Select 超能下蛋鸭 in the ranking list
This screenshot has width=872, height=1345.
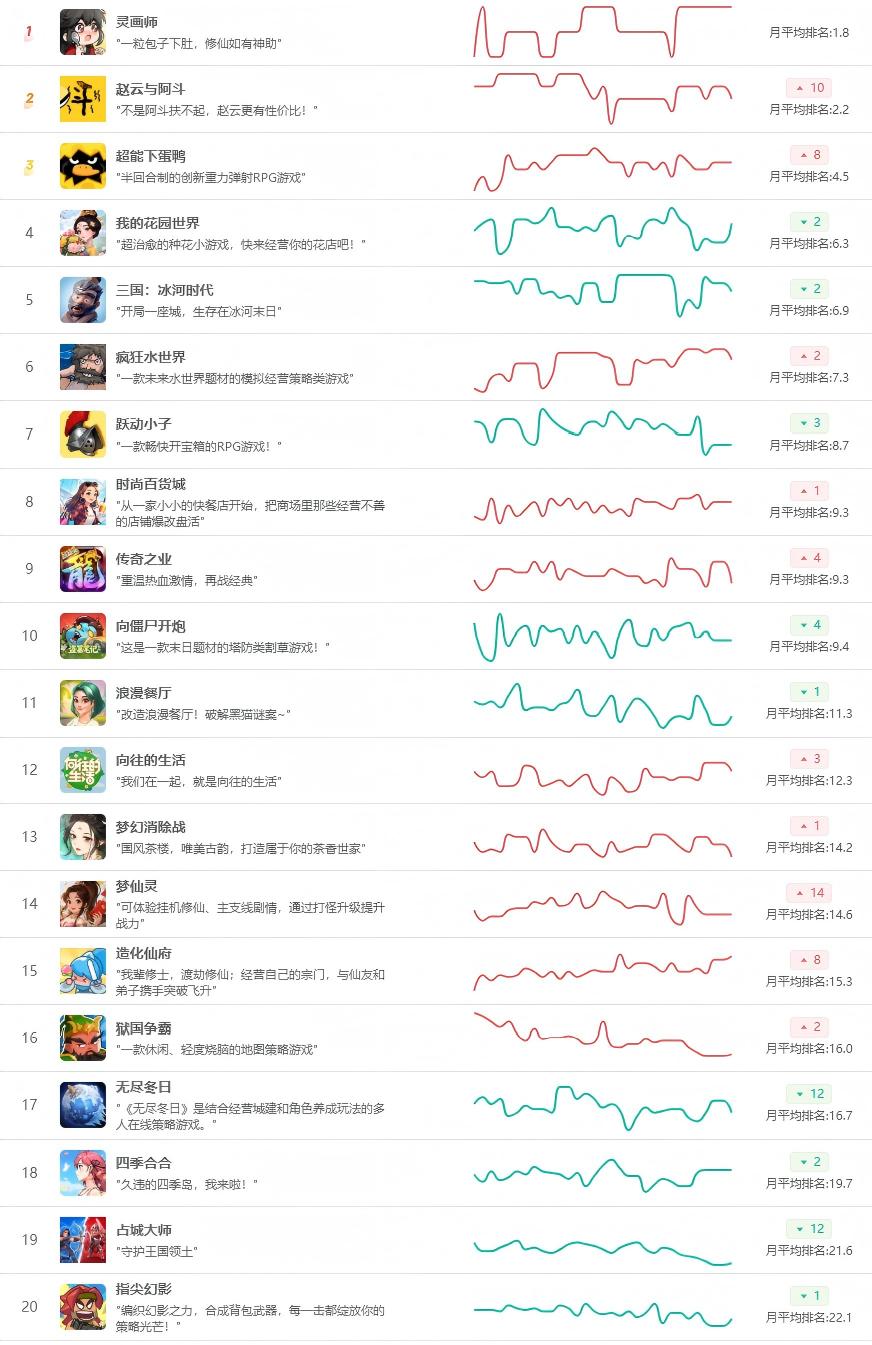point(436,166)
